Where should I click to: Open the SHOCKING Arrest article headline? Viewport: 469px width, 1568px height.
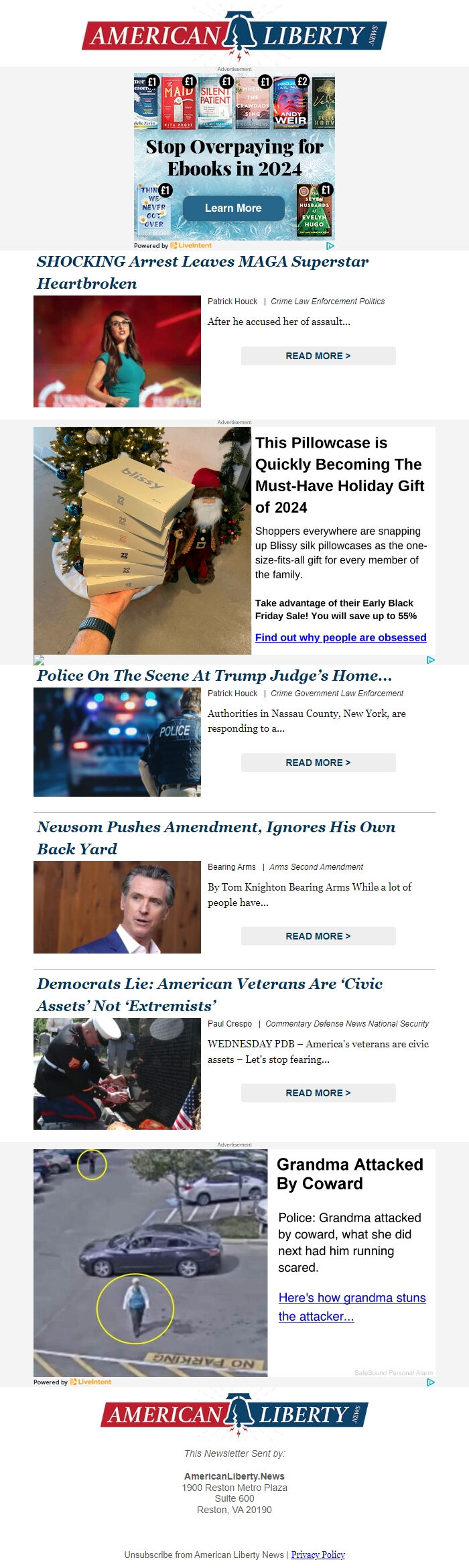click(202, 272)
